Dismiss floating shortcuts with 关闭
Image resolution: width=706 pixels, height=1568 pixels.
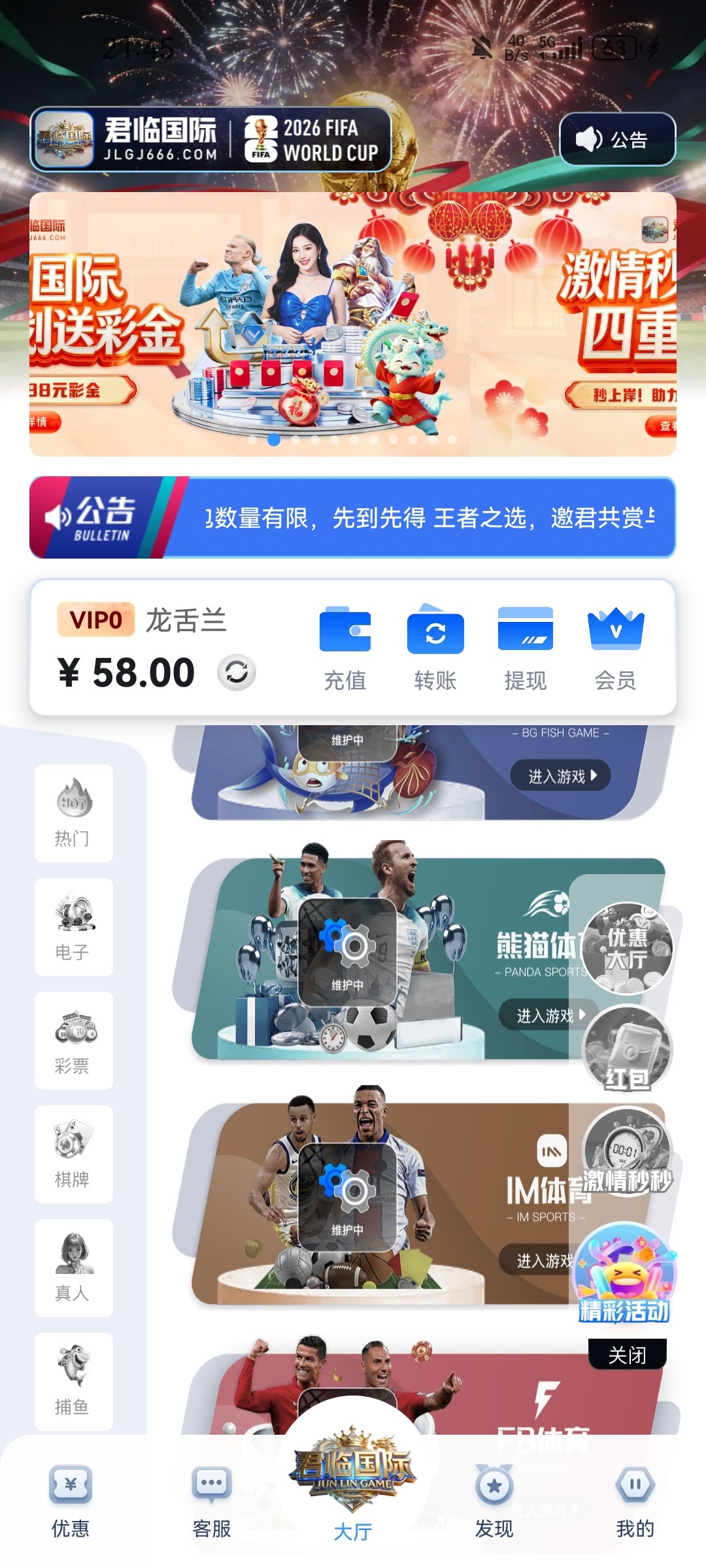click(x=627, y=1355)
